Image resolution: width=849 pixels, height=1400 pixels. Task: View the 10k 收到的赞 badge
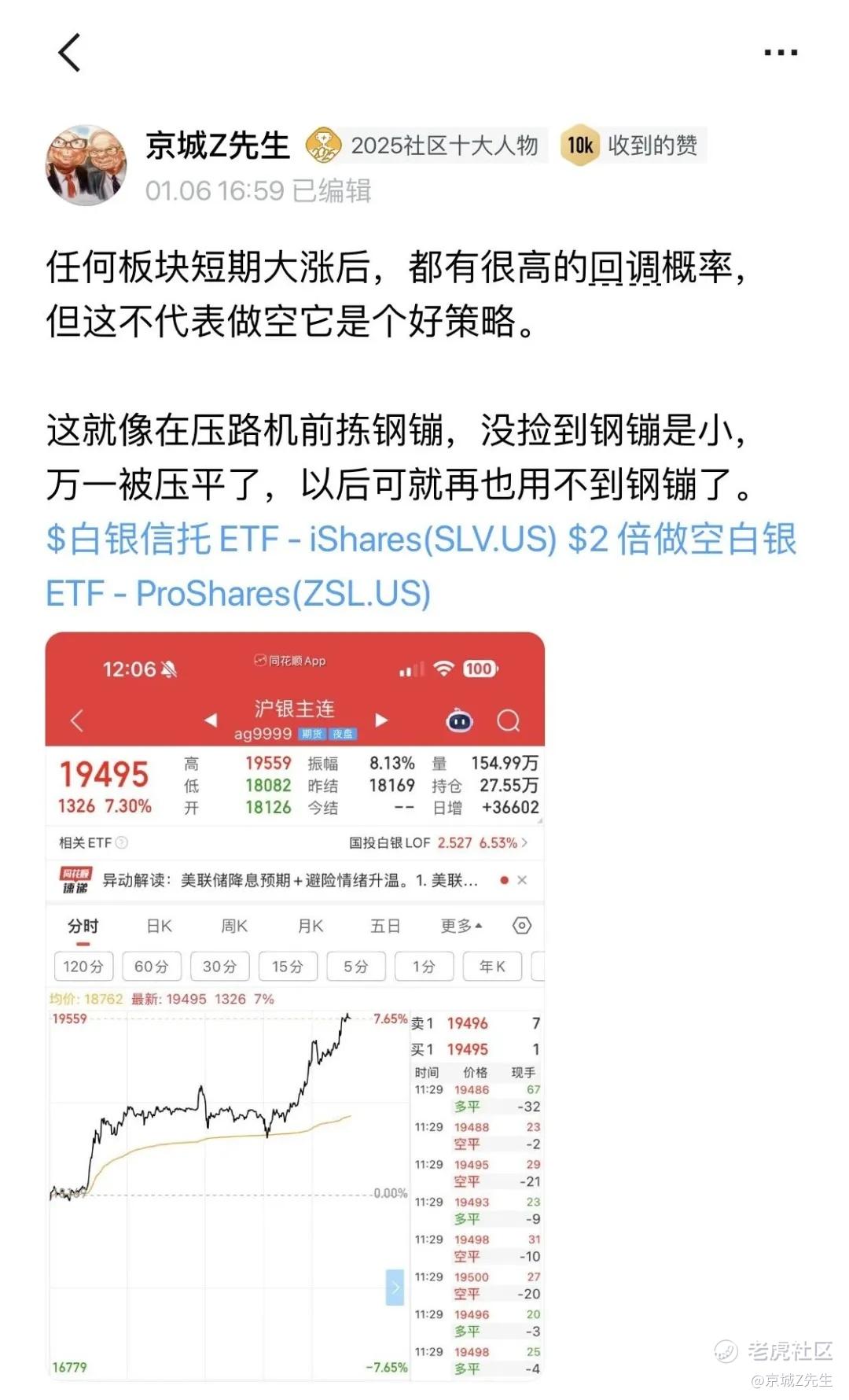[x=633, y=146]
